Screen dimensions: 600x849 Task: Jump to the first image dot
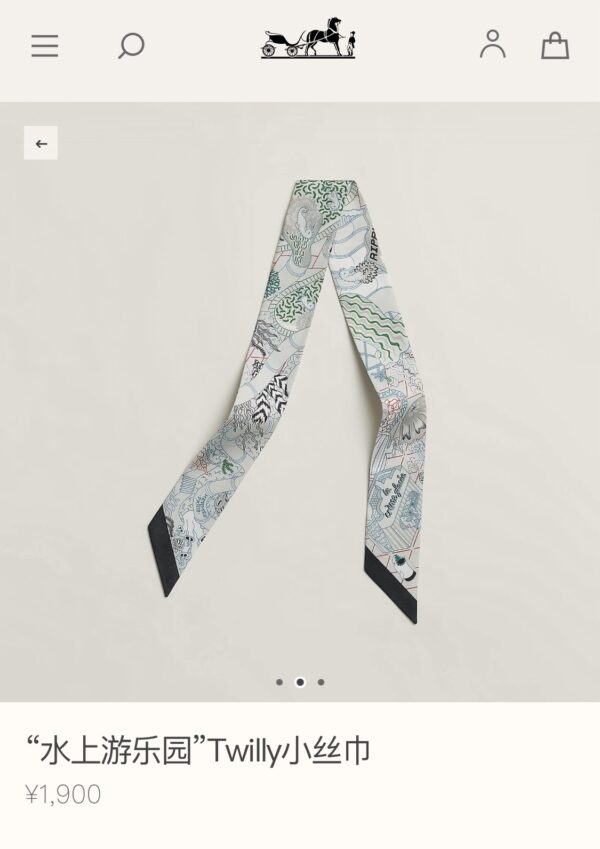[x=279, y=682]
